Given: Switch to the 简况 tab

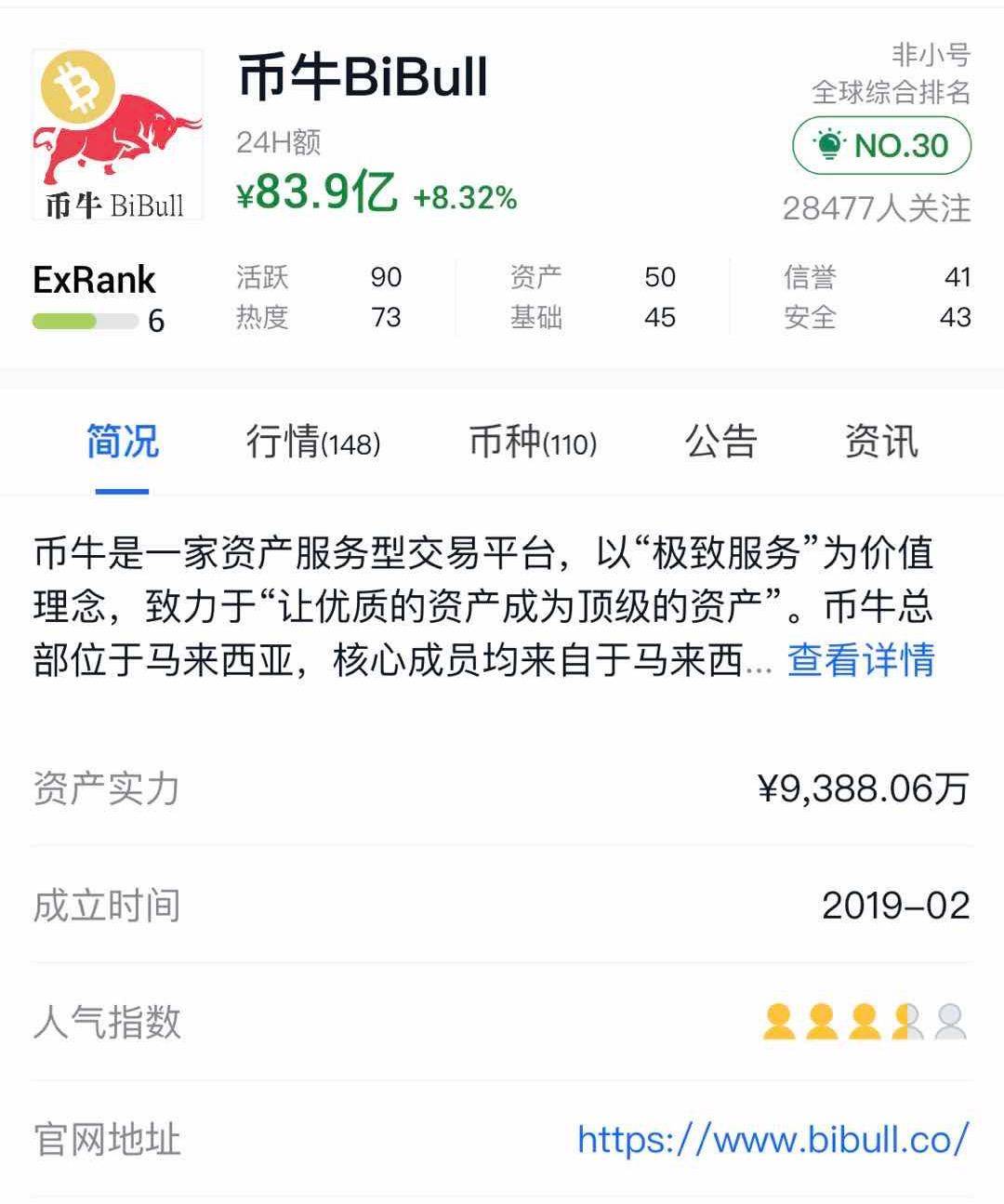Looking at the screenshot, I should [122, 442].
